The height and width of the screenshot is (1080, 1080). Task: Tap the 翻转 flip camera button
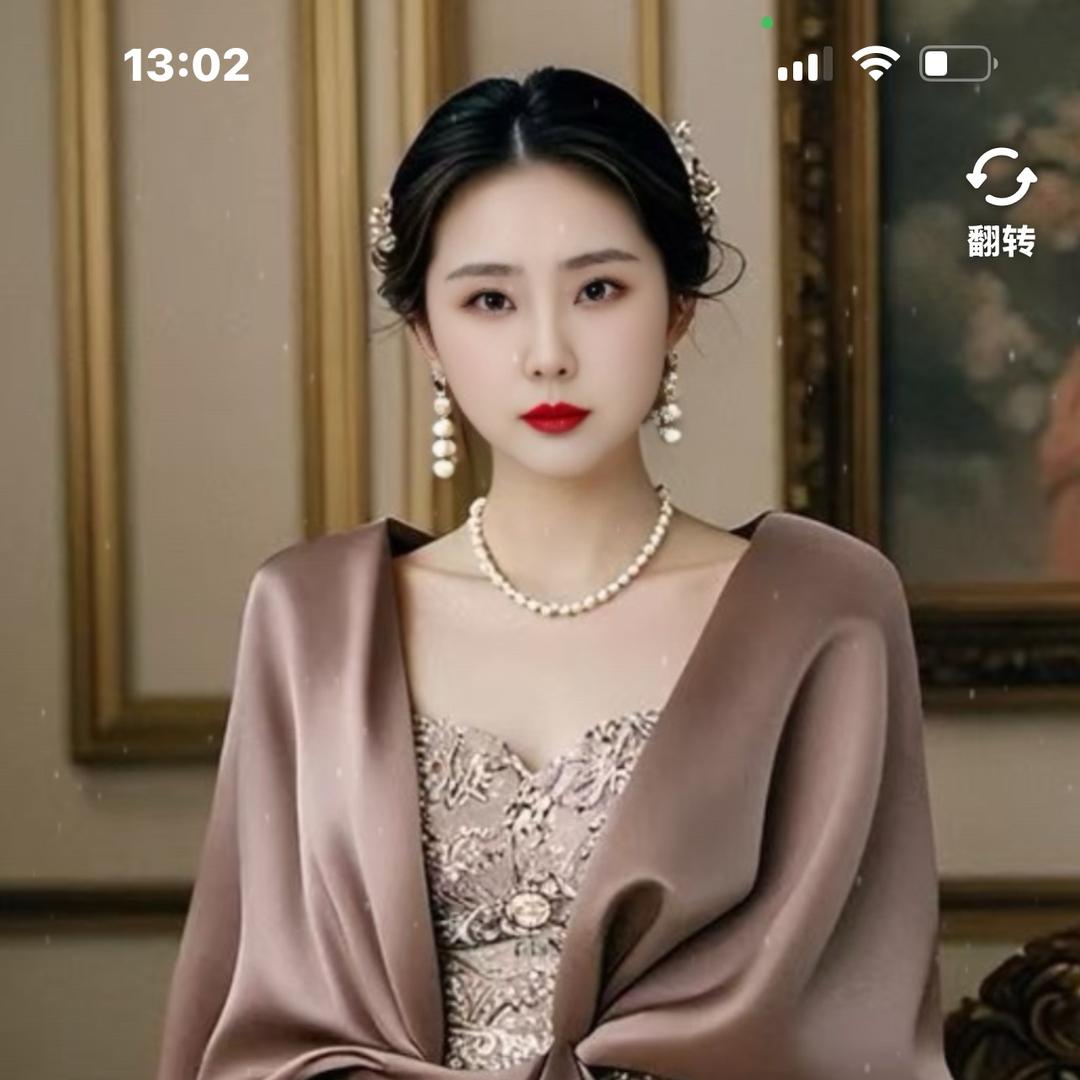(1001, 198)
